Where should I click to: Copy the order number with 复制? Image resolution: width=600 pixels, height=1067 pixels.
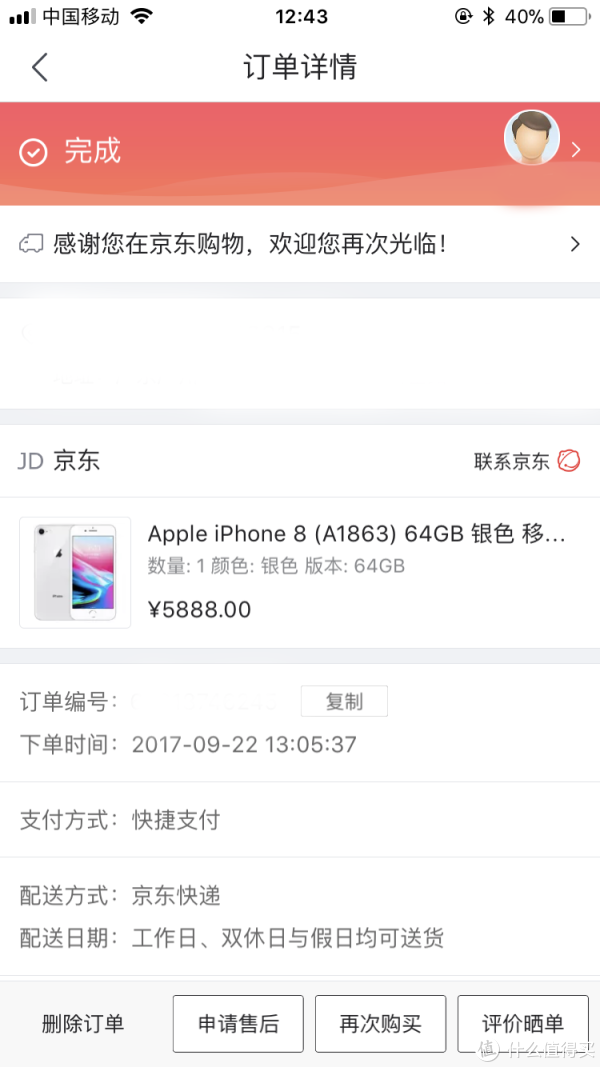coord(344,702)
